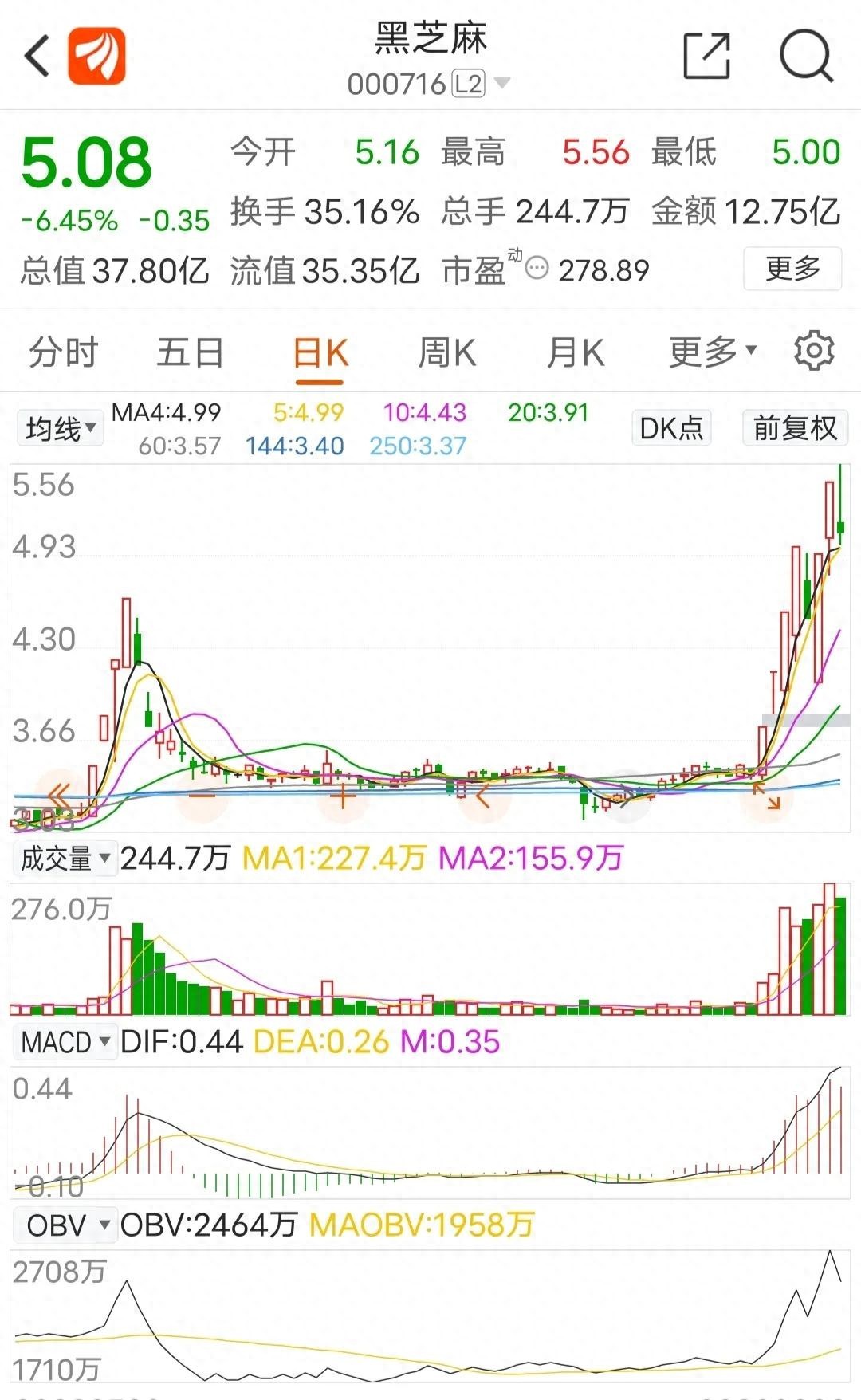Tap 更多 button for more quote data
This screenshot has width=861, height=1400.
pyautogui.click(x=792, y=269)
